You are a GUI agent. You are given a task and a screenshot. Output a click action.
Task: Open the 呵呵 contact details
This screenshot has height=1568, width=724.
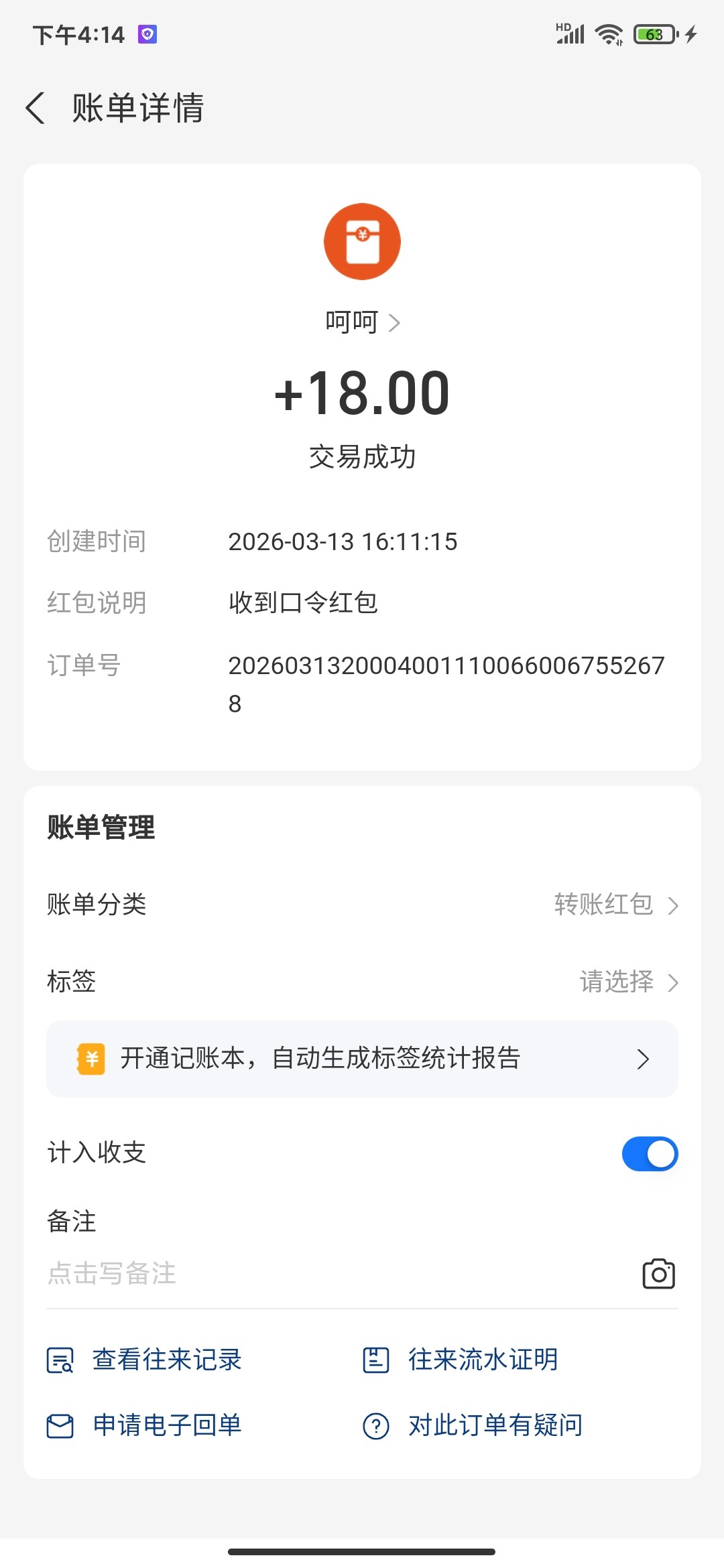(x=362, y=322)
